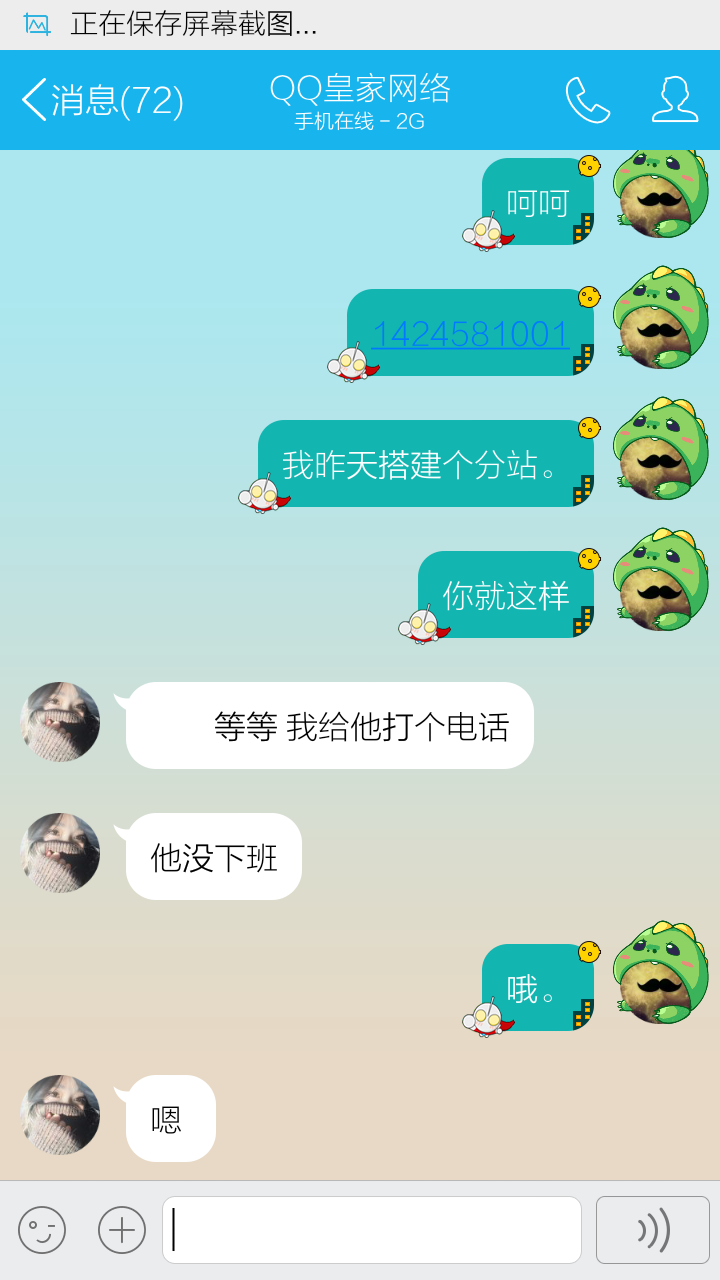Go back to the messages list

point(100,100)
